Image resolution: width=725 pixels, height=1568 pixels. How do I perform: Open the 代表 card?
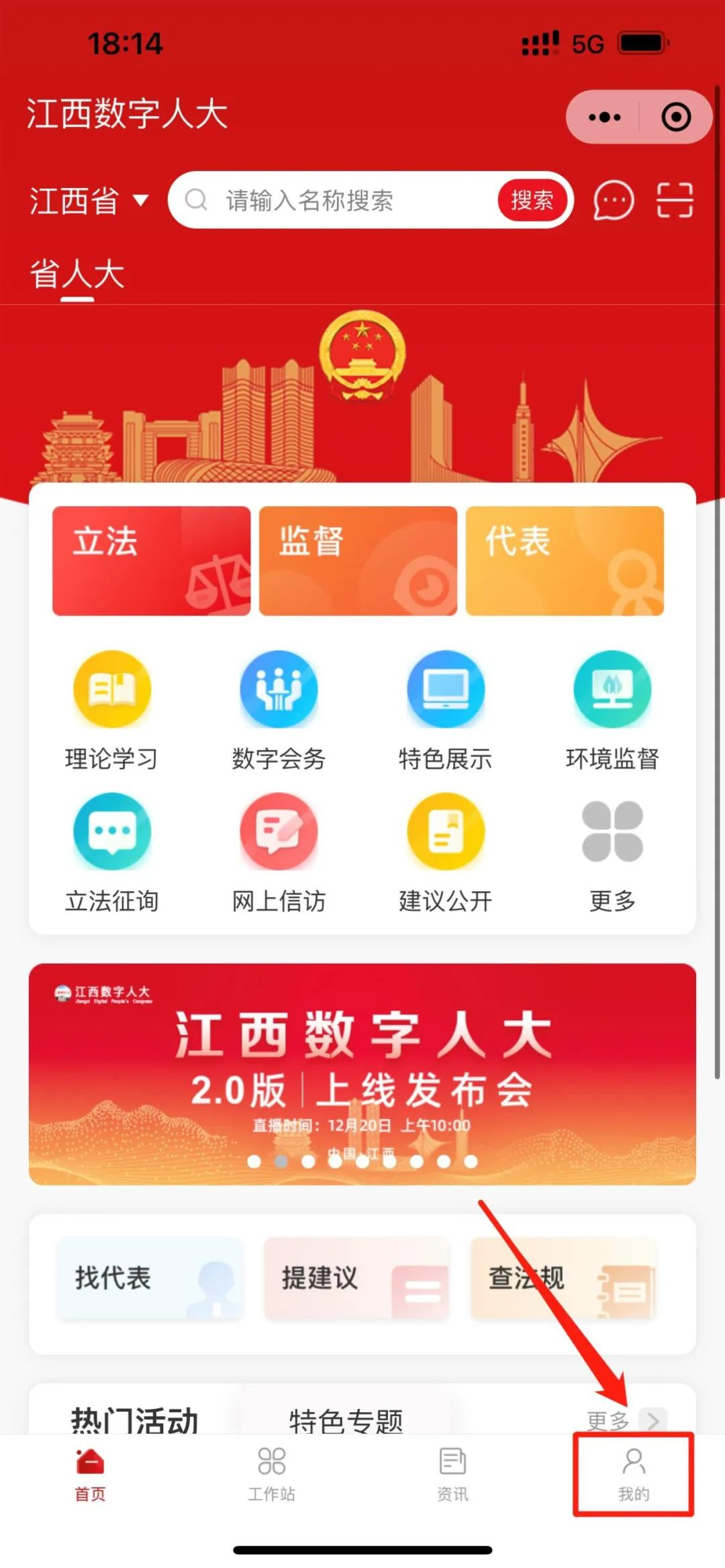click(565, 560)
